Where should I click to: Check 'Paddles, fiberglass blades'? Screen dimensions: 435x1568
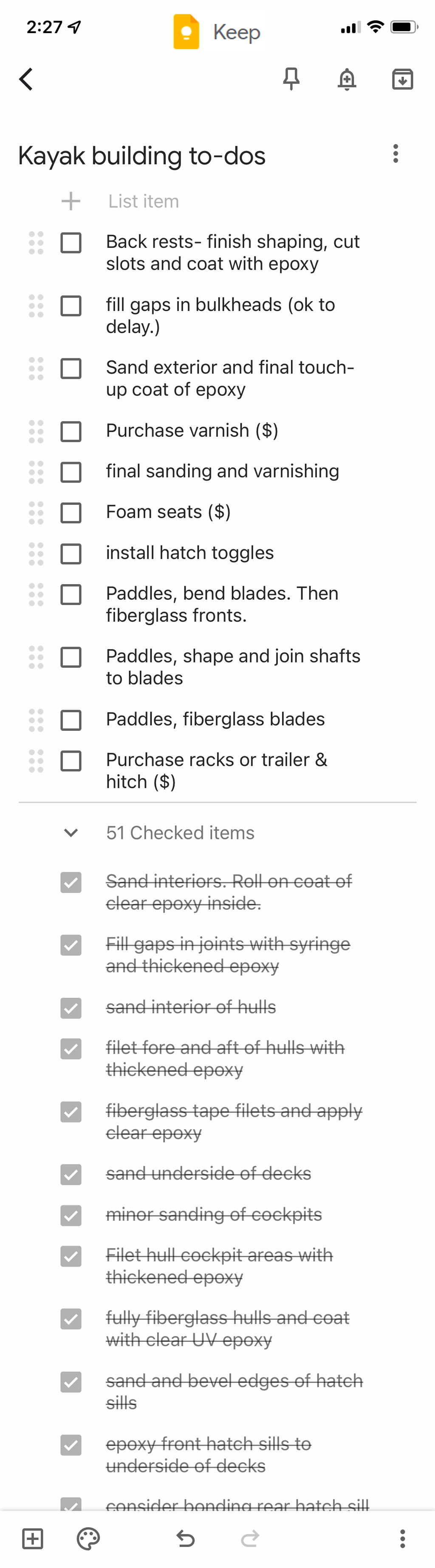[x=71, y=720]
